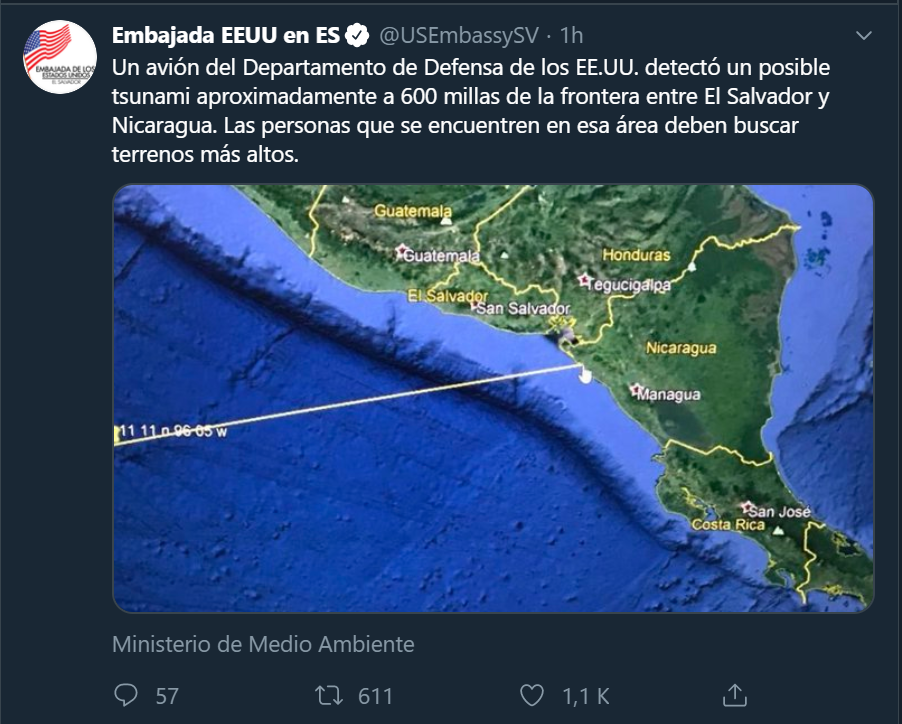
Task: Open Embajada EEUU profile avatar
Action: click(x=60, y=57)
